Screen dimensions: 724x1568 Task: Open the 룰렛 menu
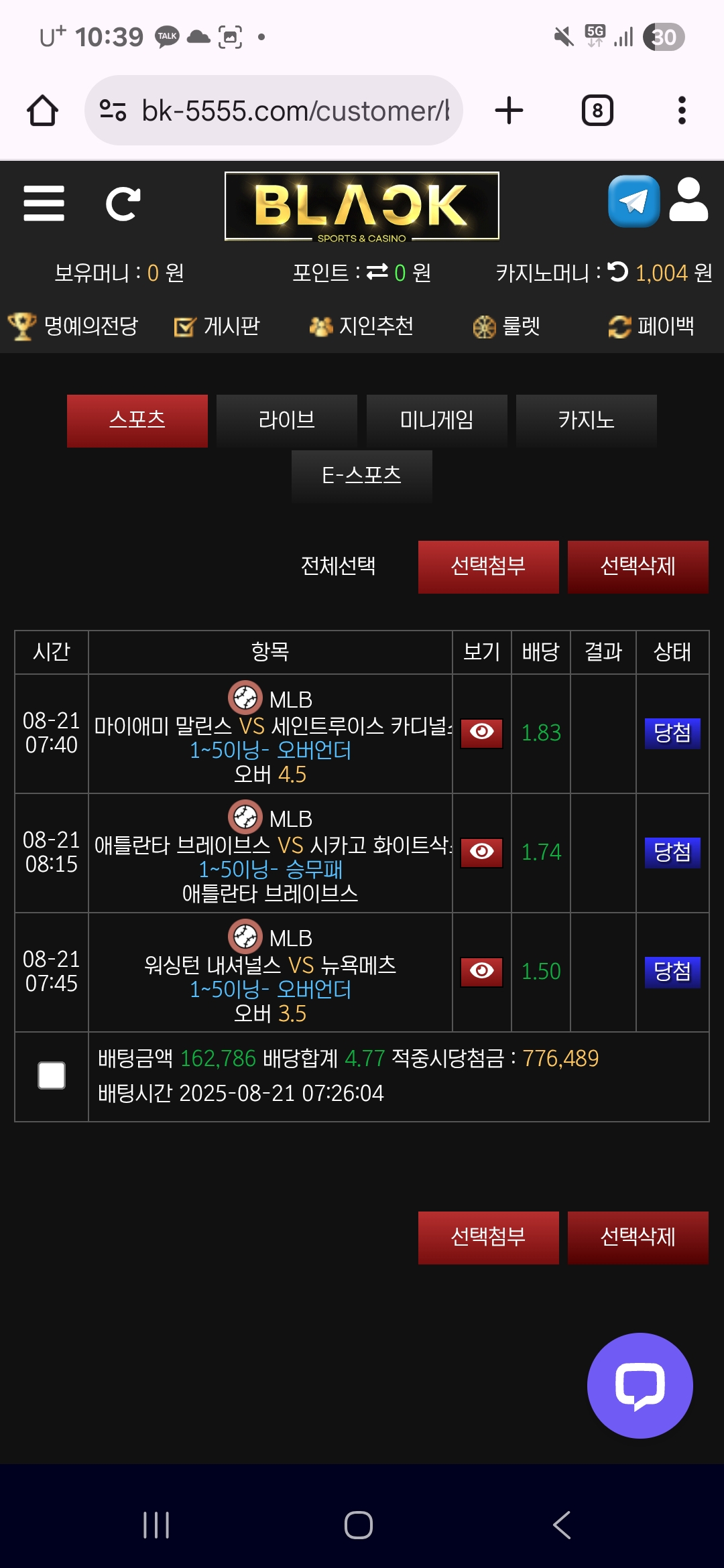[507, 326]
